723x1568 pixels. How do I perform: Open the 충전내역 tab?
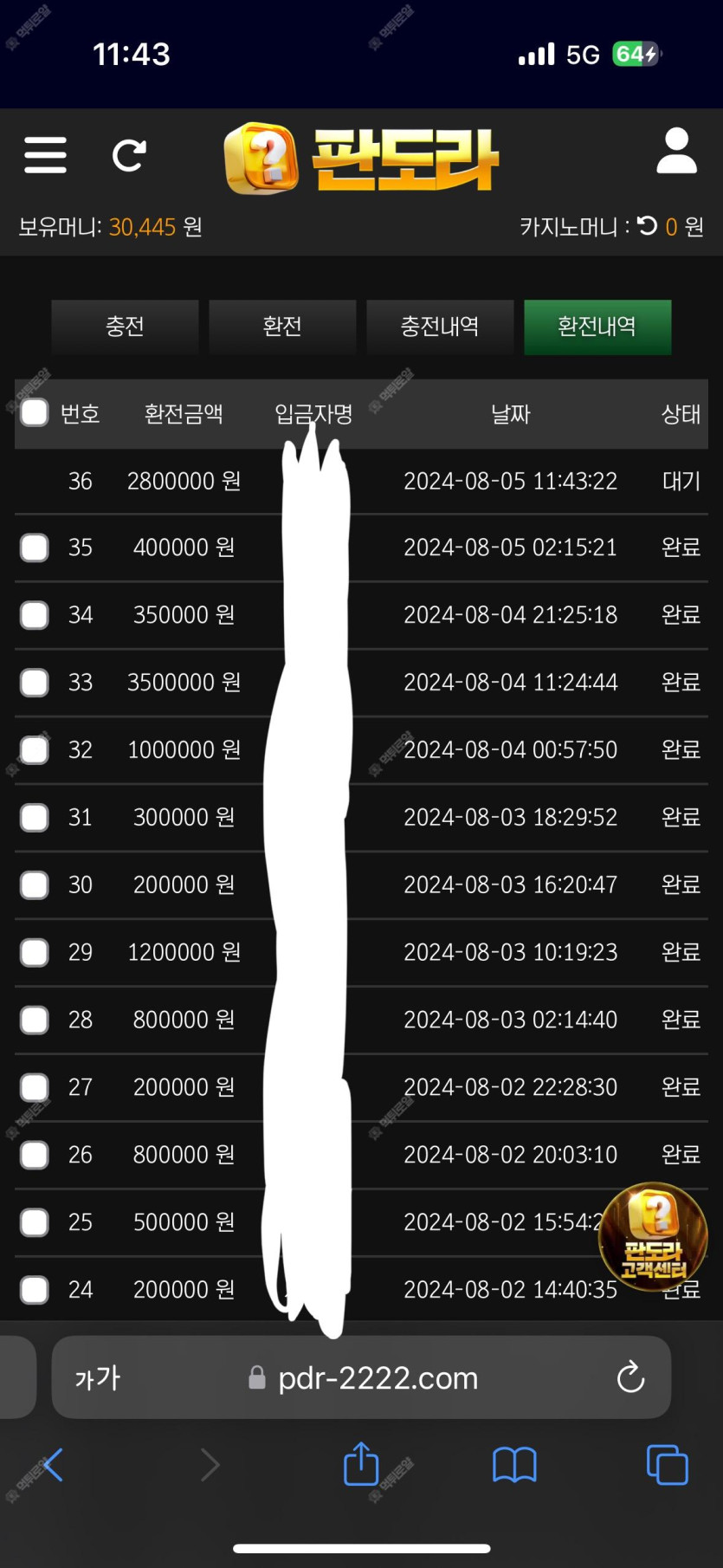point(440,327)
